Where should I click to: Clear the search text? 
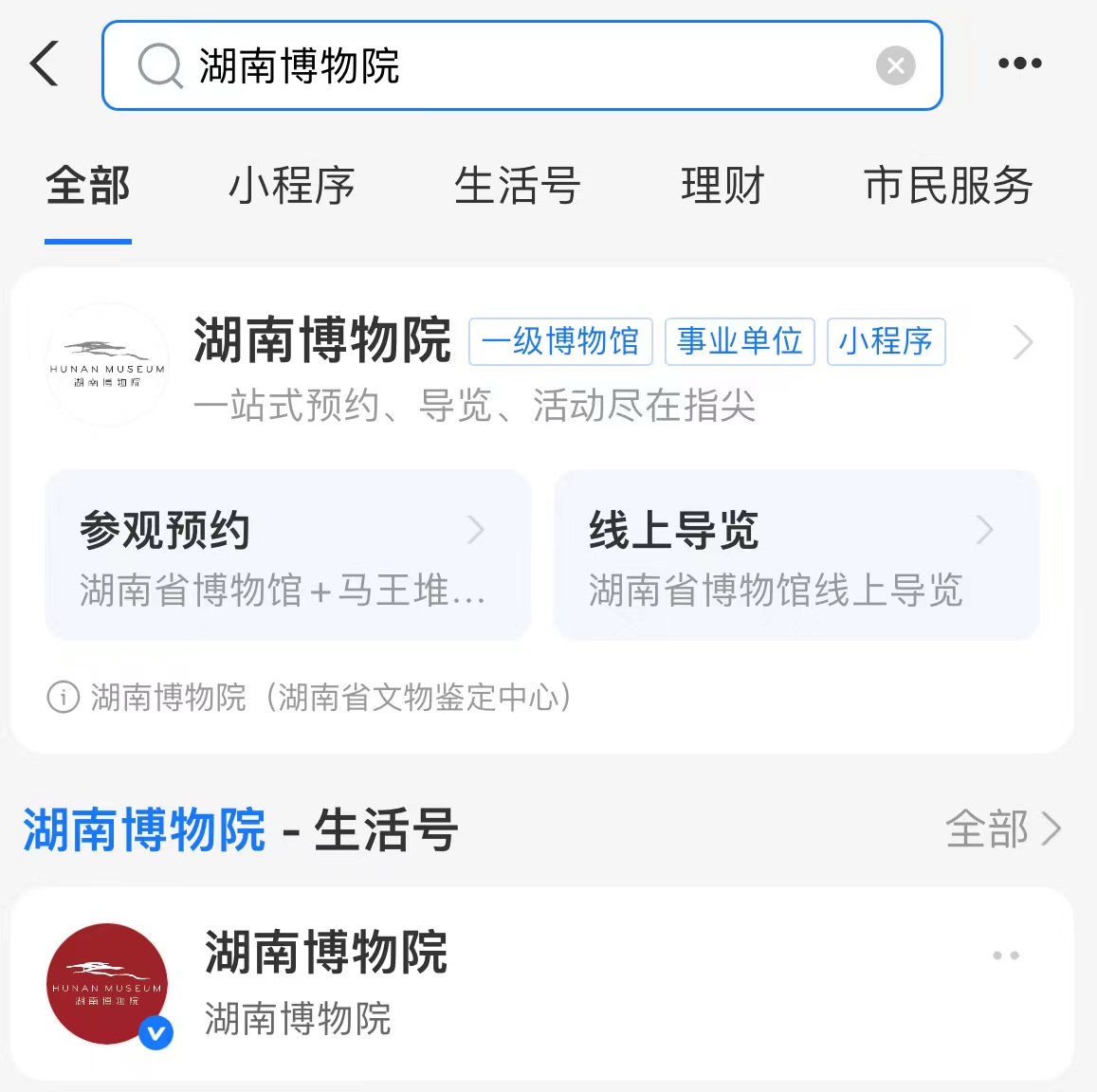pos(895,66)
